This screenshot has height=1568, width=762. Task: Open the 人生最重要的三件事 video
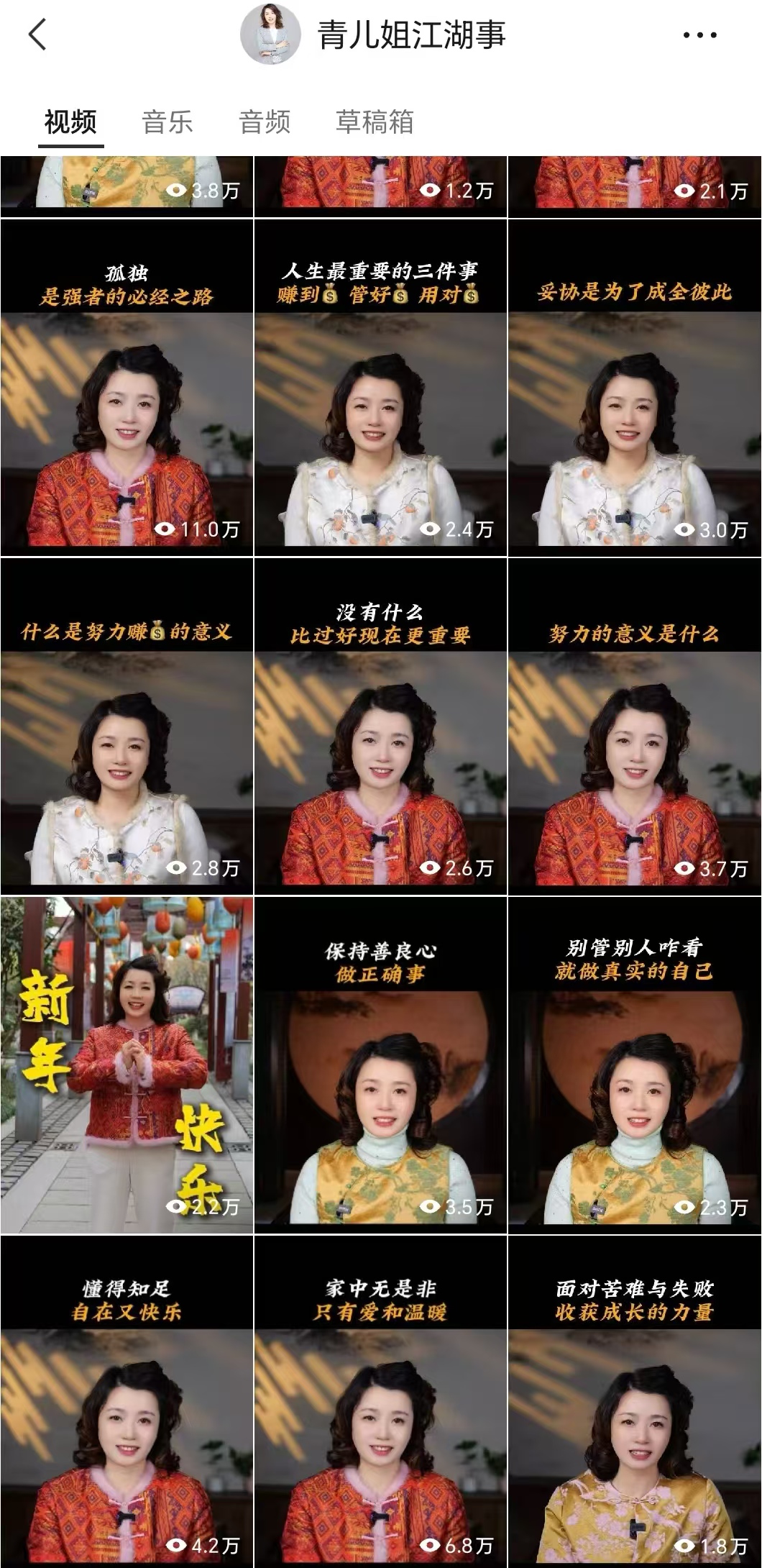[x=380, y=388]
